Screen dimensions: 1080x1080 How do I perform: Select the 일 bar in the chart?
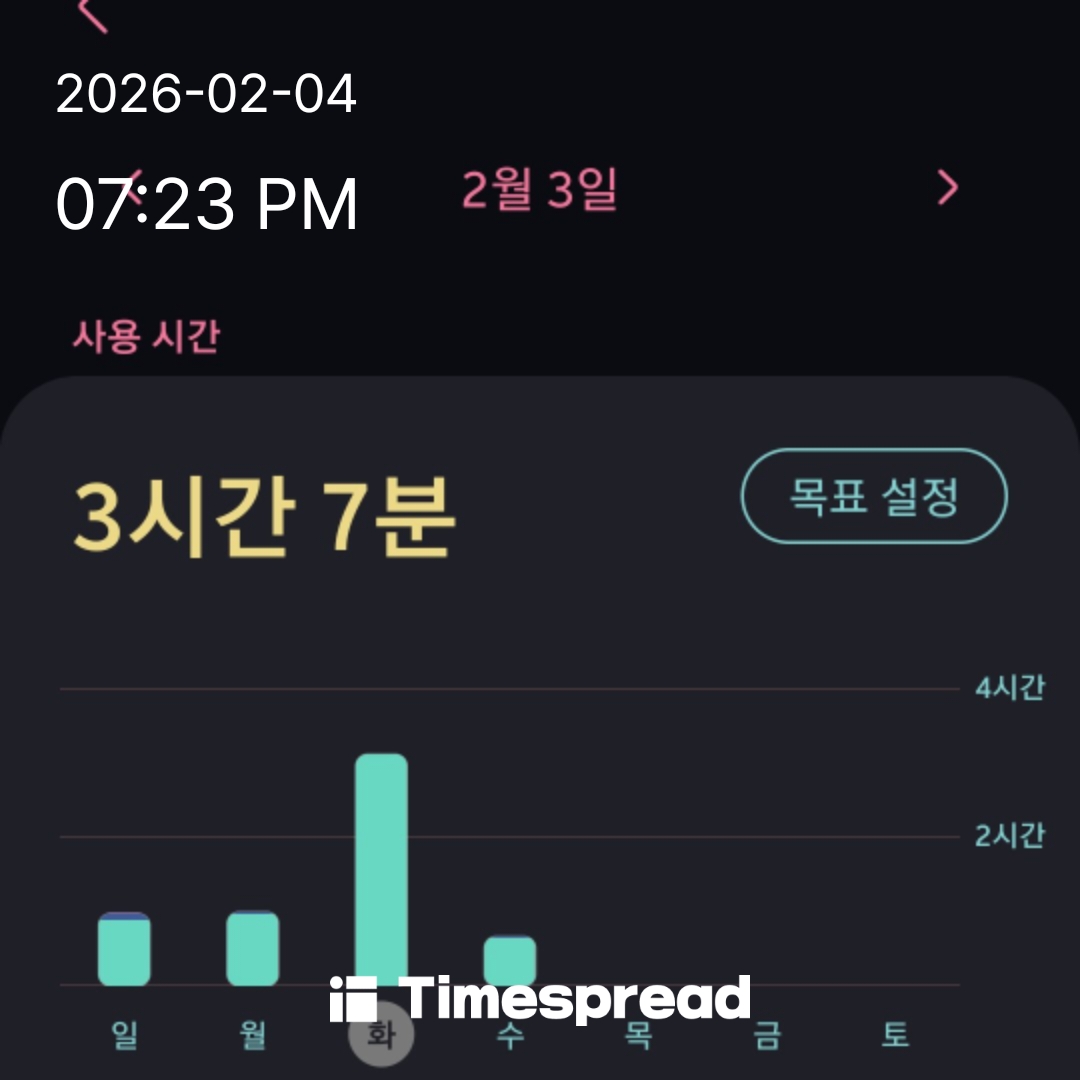coord(124,949)
